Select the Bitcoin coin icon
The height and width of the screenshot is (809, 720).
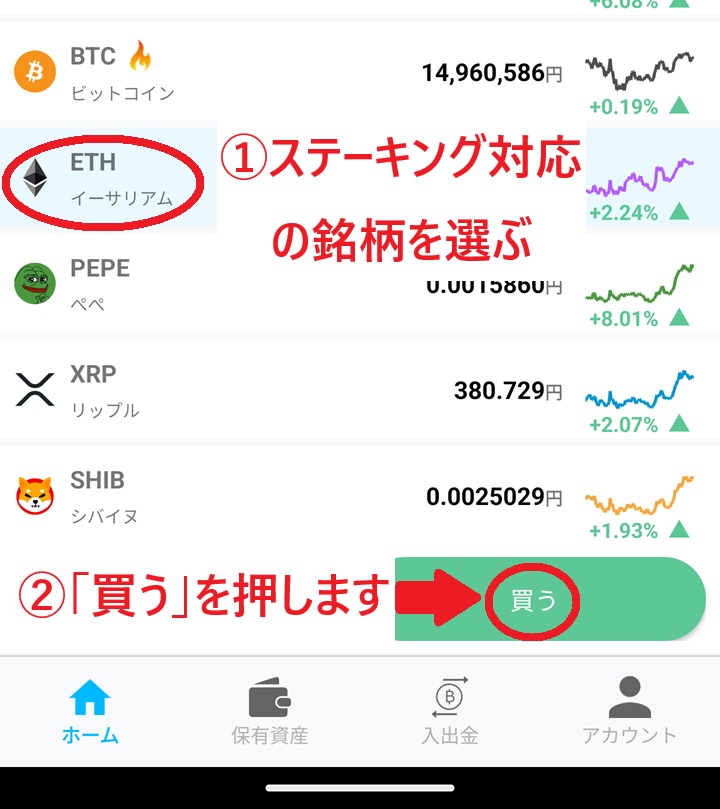point(35,72)
